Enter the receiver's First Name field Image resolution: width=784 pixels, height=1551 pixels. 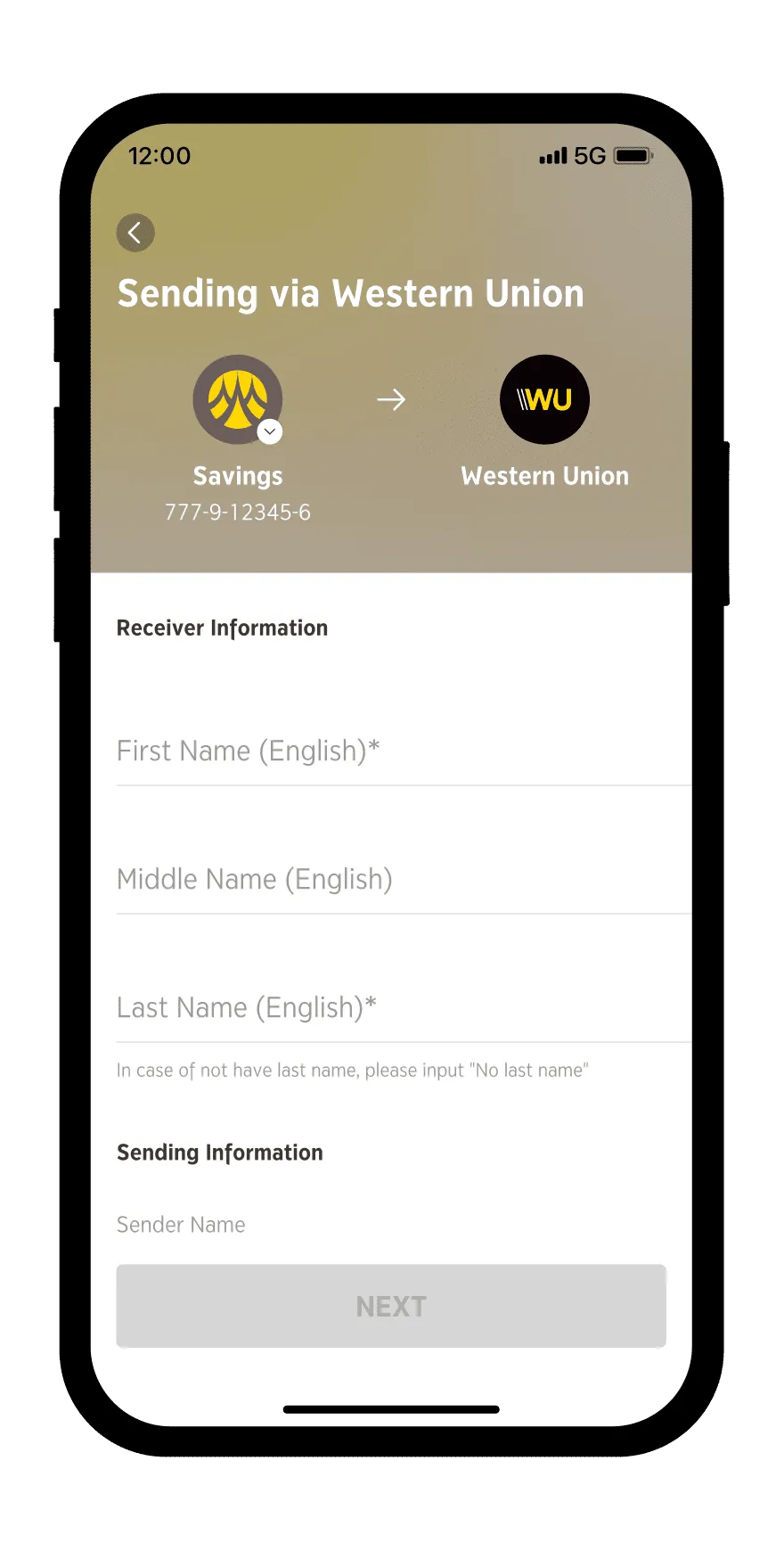click(403, 751)
